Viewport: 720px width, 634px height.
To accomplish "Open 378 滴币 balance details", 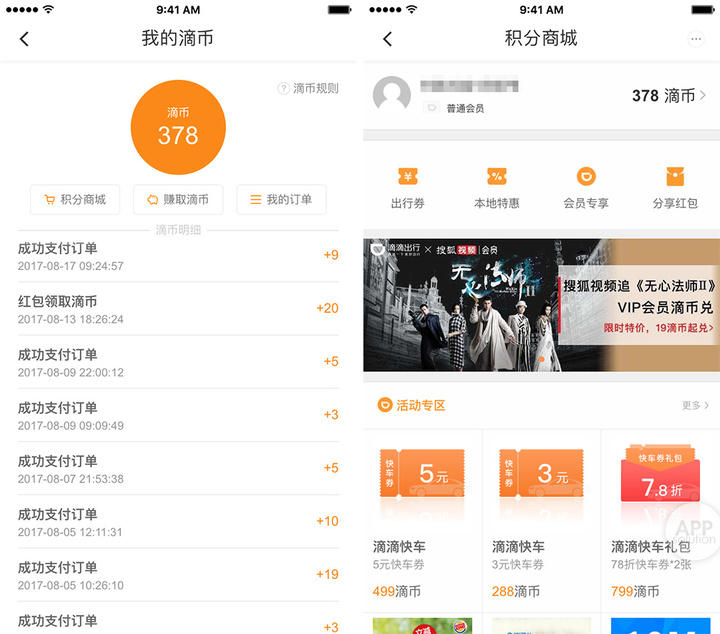I will [x=669, y=96].
